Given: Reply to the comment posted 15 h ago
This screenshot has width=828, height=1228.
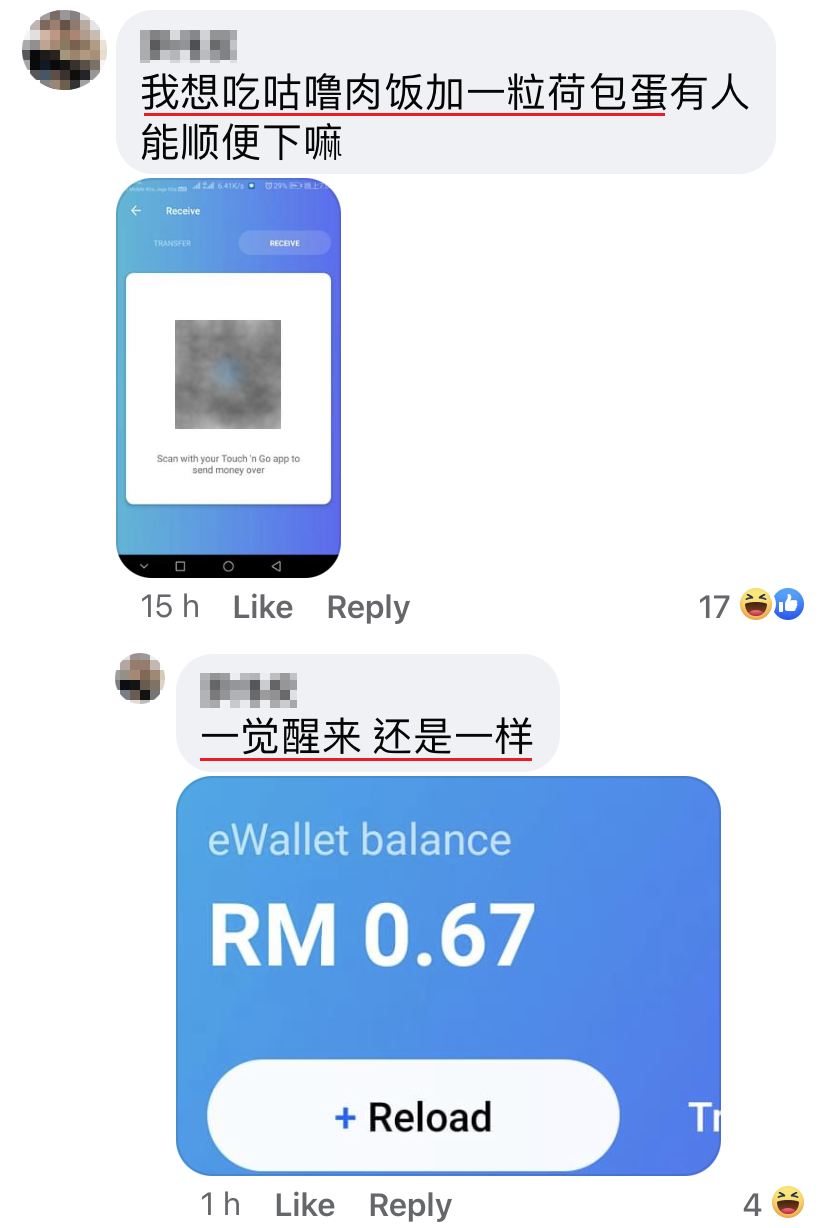Looking at the screenshot, I should point(368,607).
